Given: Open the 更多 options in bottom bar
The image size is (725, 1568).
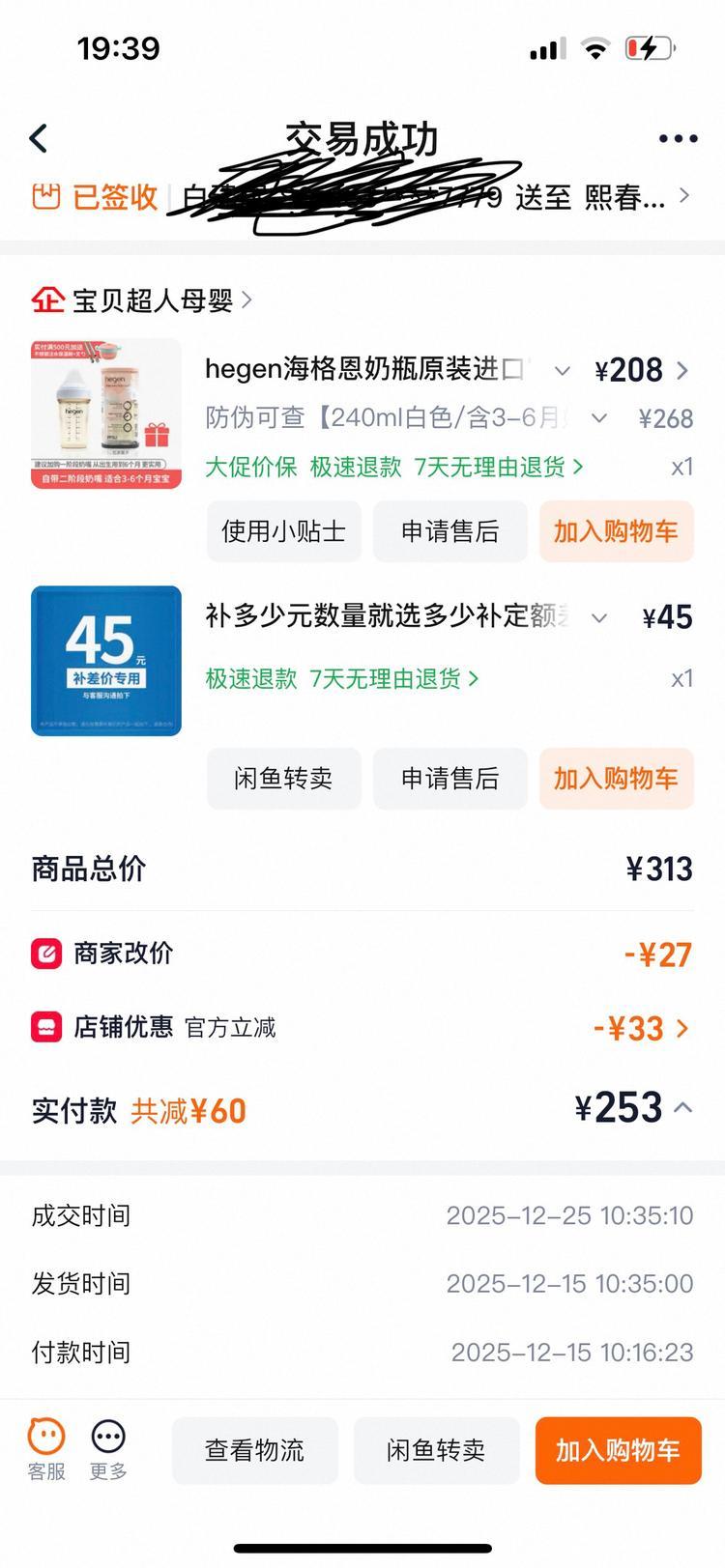Looking at the screenshot, I should coord(108,1448).
